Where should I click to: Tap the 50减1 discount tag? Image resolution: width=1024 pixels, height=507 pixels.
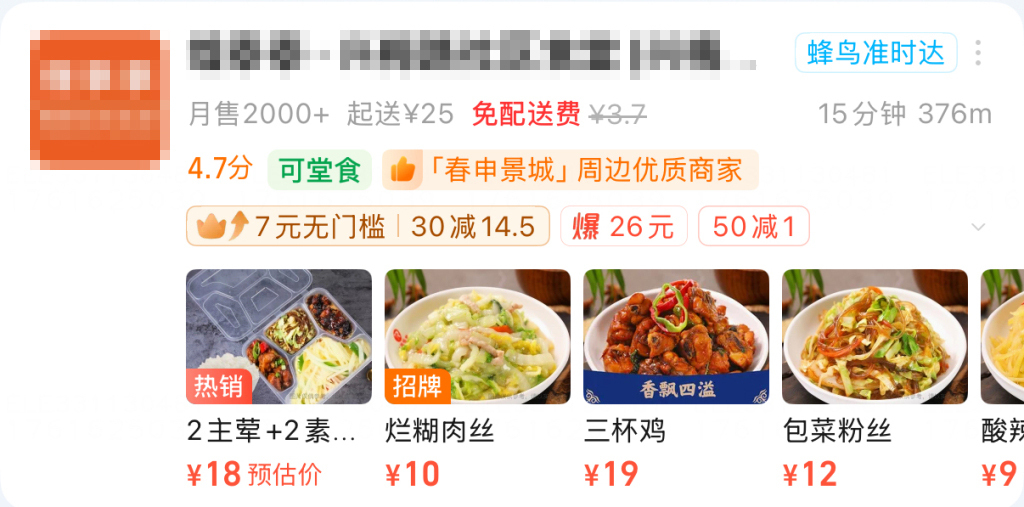(753, 226)
